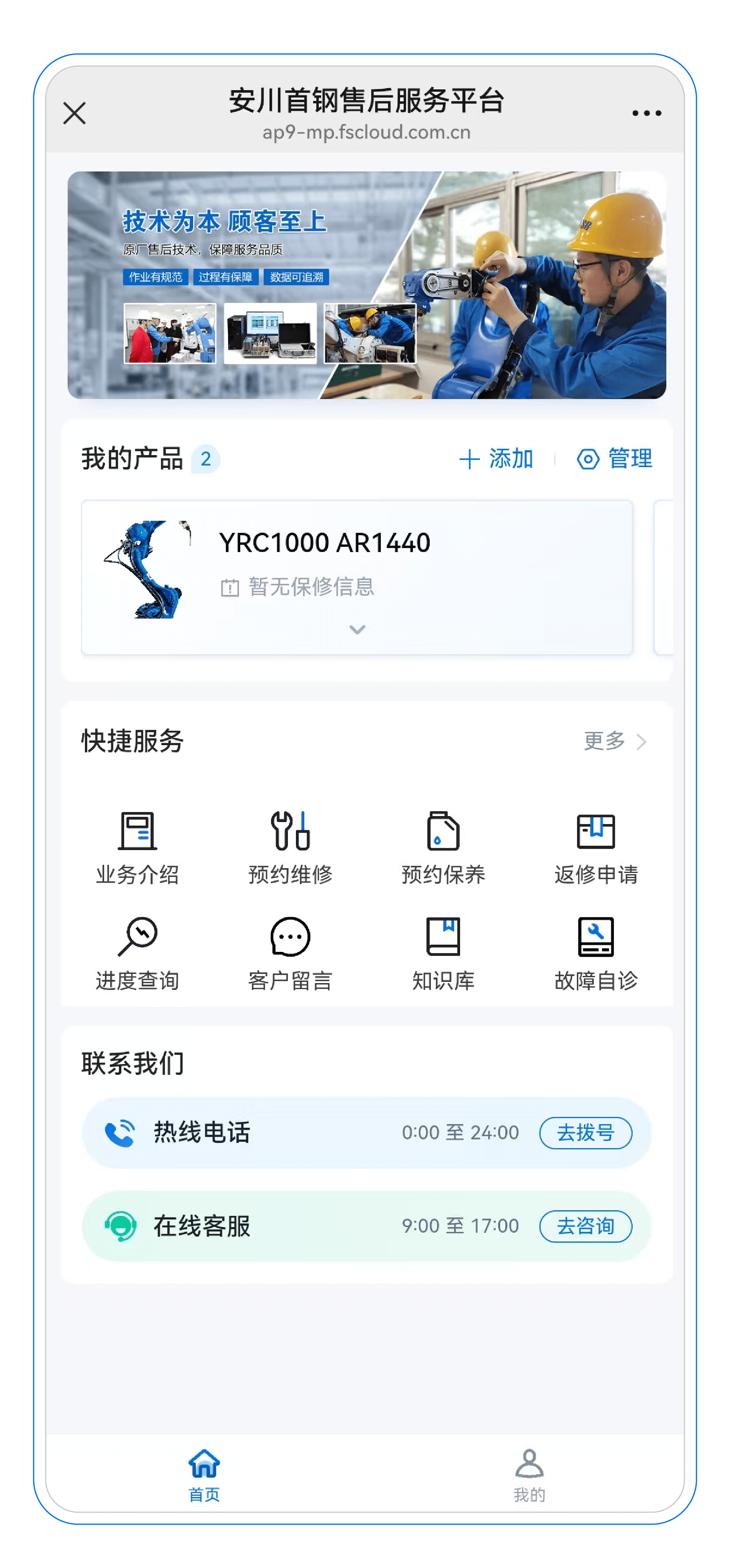Image resolution: width=730 pixels, height=1568 pixels.
Task: Expand the YRC1000 AR1440 card chevron
Action: point(357,629)
